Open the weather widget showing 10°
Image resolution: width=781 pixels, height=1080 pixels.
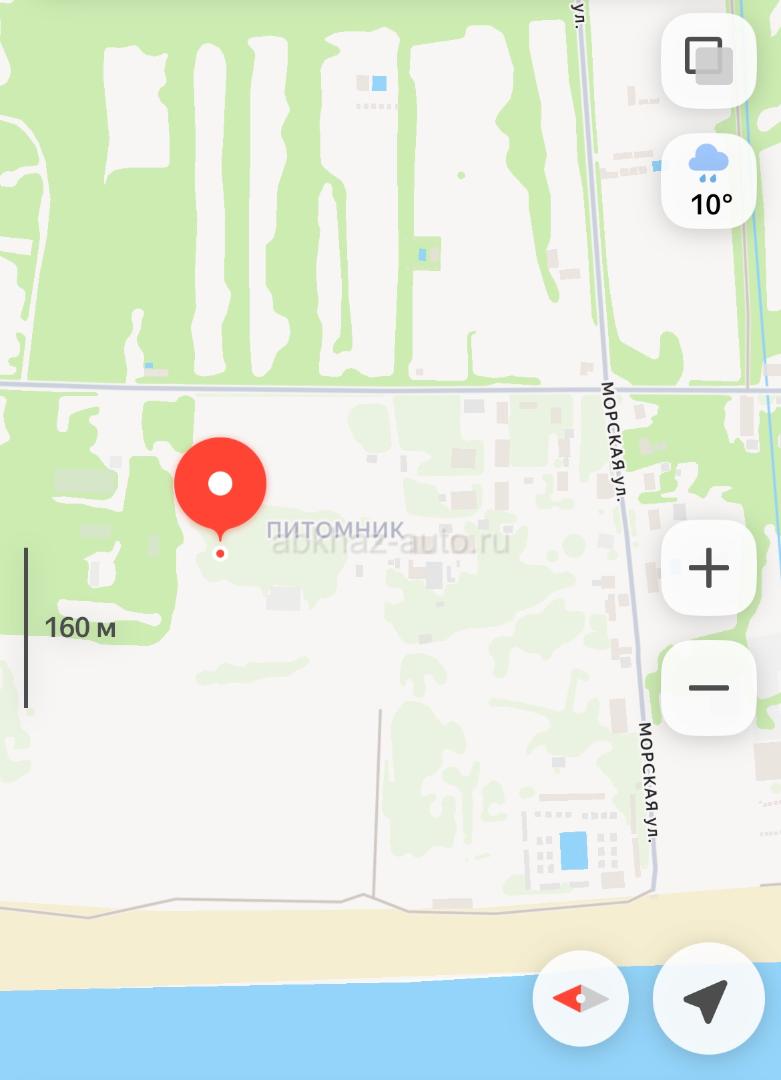tap(709, 180)
